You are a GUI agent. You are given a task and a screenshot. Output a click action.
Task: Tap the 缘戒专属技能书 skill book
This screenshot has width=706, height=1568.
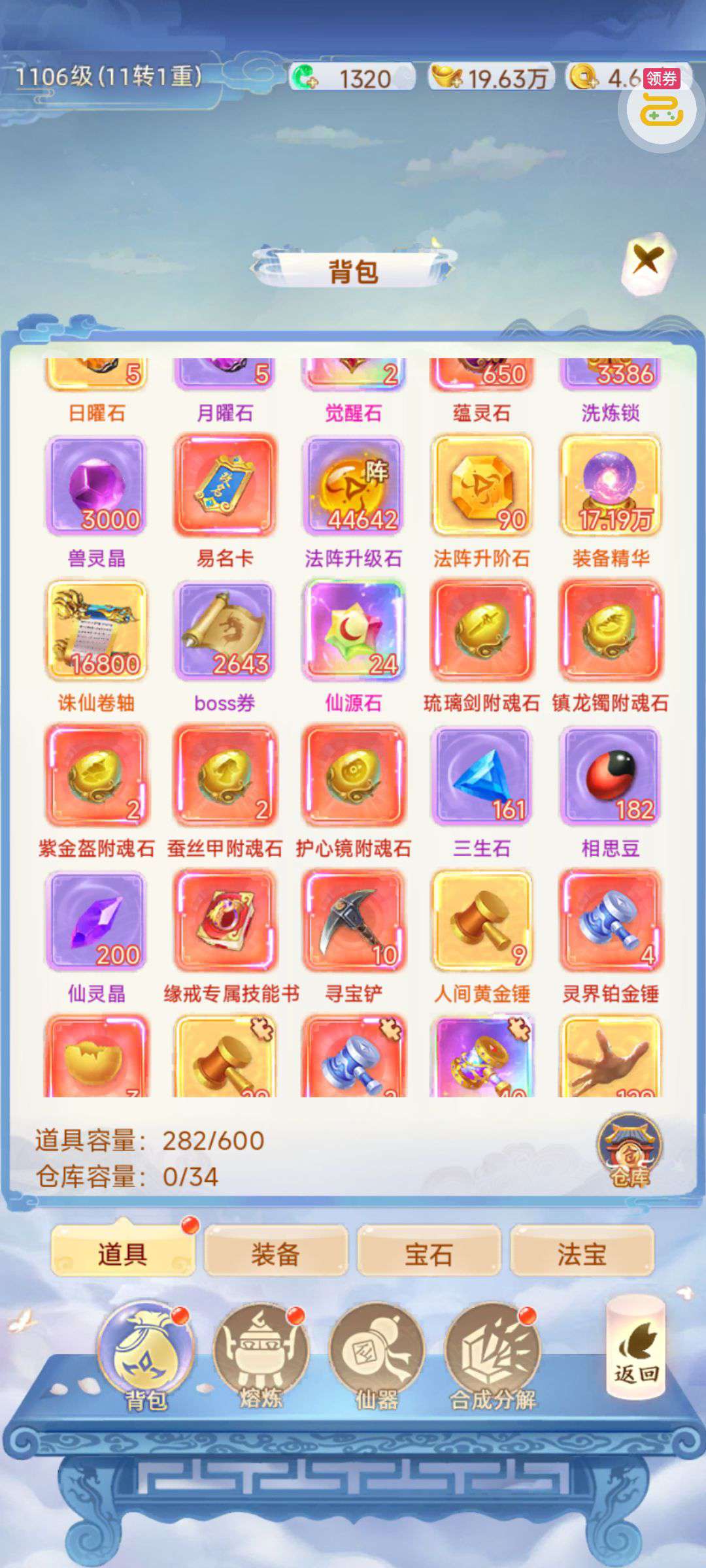(x=224, y=921)
